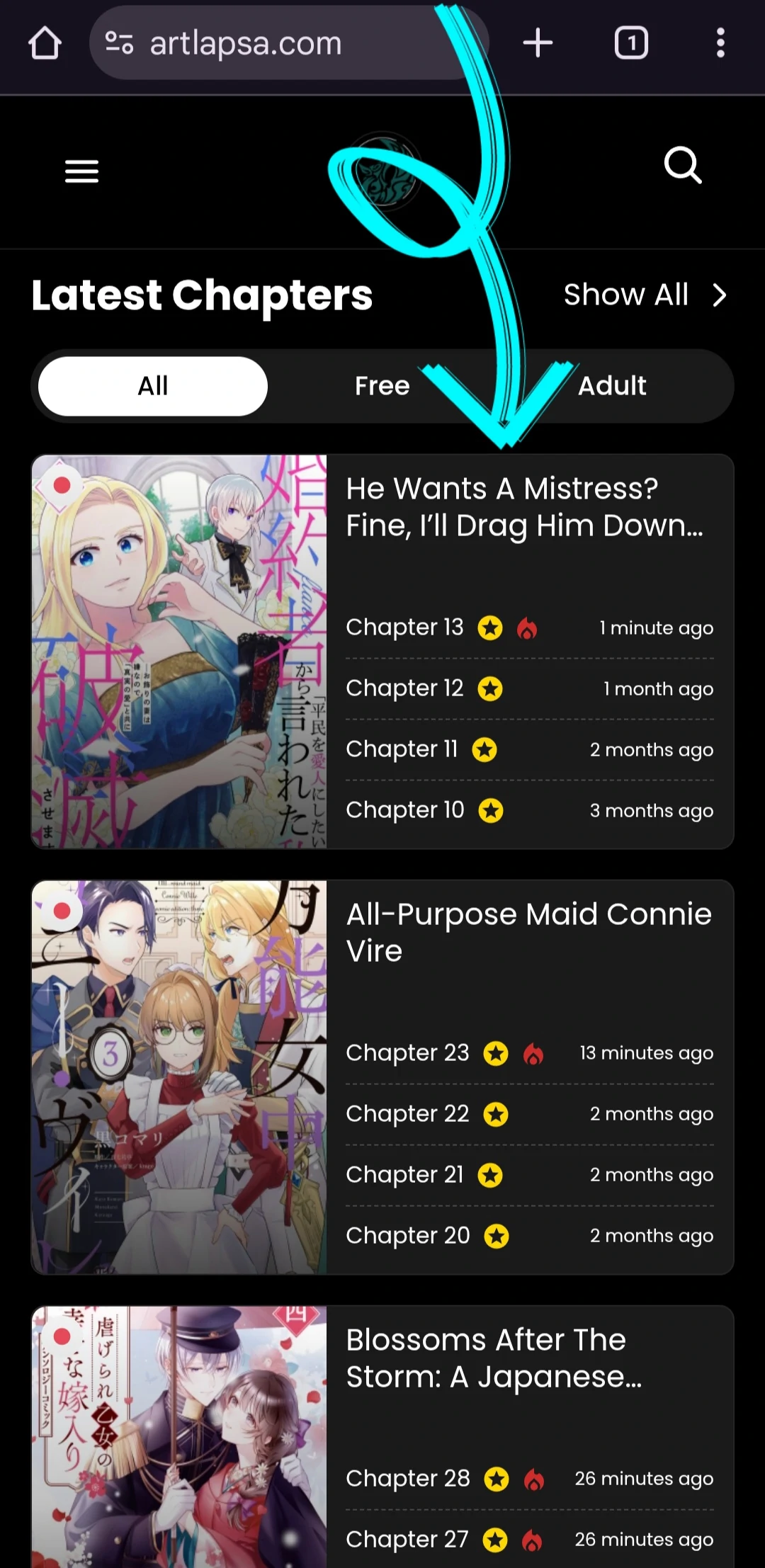The width and height of the screenshot is (765, 1568).
Task: Open browser overflow menu
Action: tap(720, 43)
